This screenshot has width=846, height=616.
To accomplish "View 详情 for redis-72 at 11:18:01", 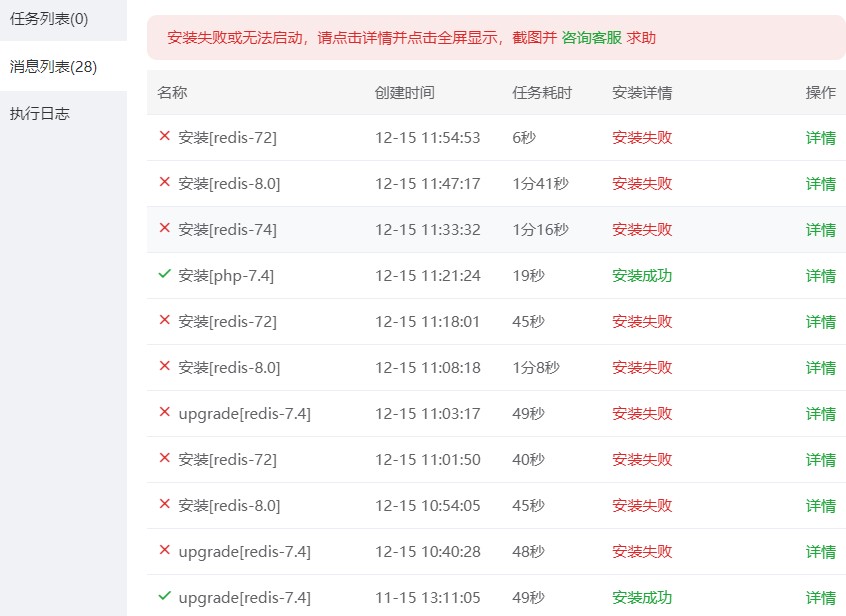I will coord(820,322).
